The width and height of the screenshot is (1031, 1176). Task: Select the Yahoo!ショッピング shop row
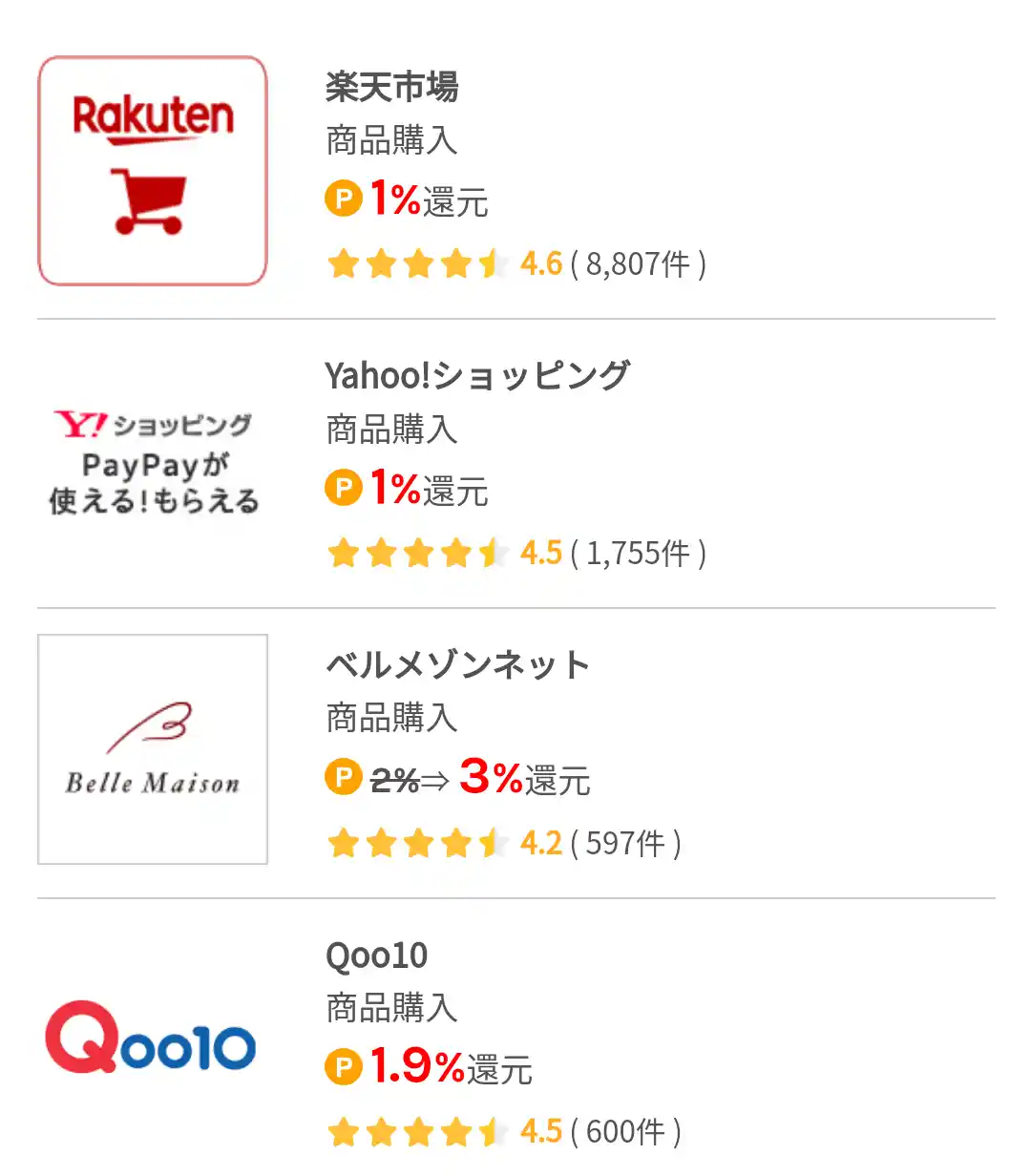click(477, 376)
